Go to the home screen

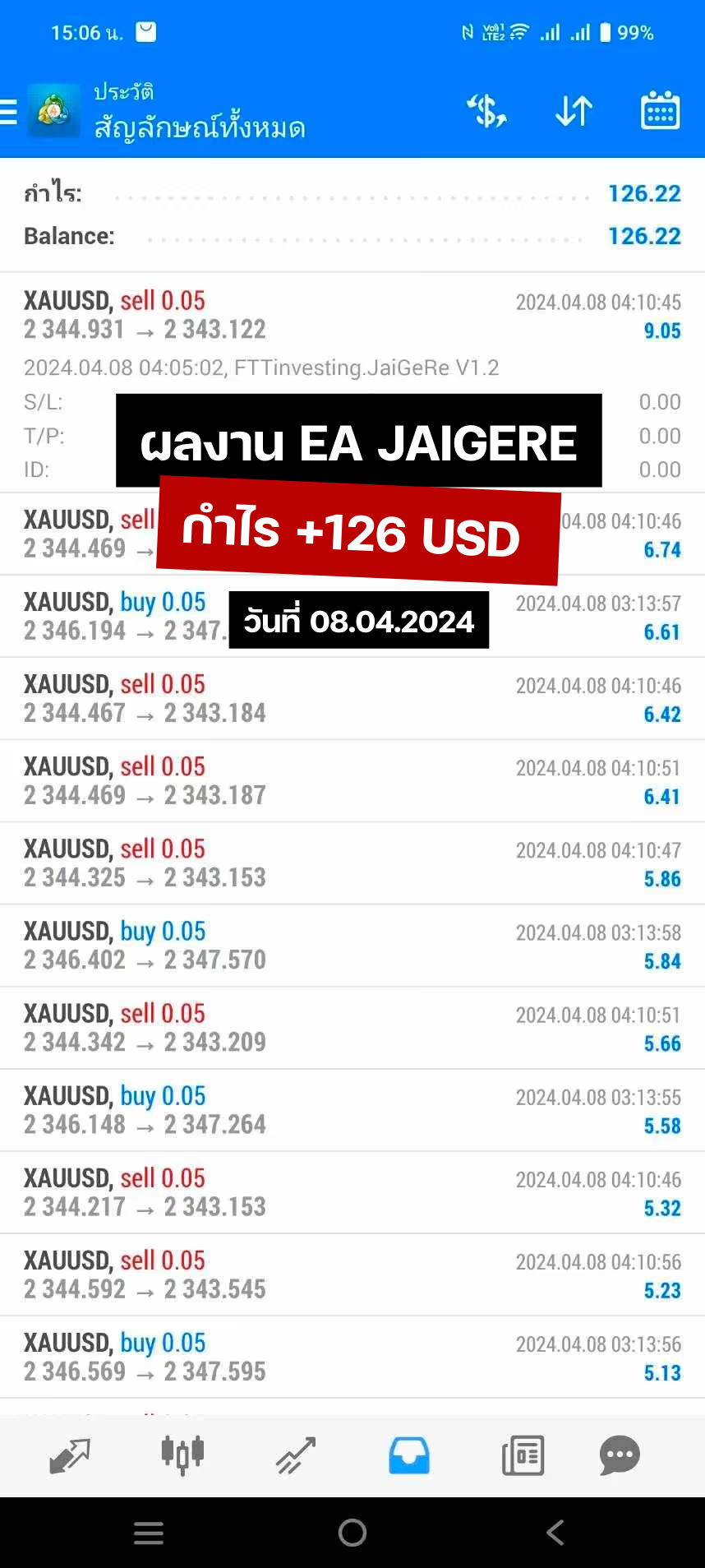tap(352, 1532)
